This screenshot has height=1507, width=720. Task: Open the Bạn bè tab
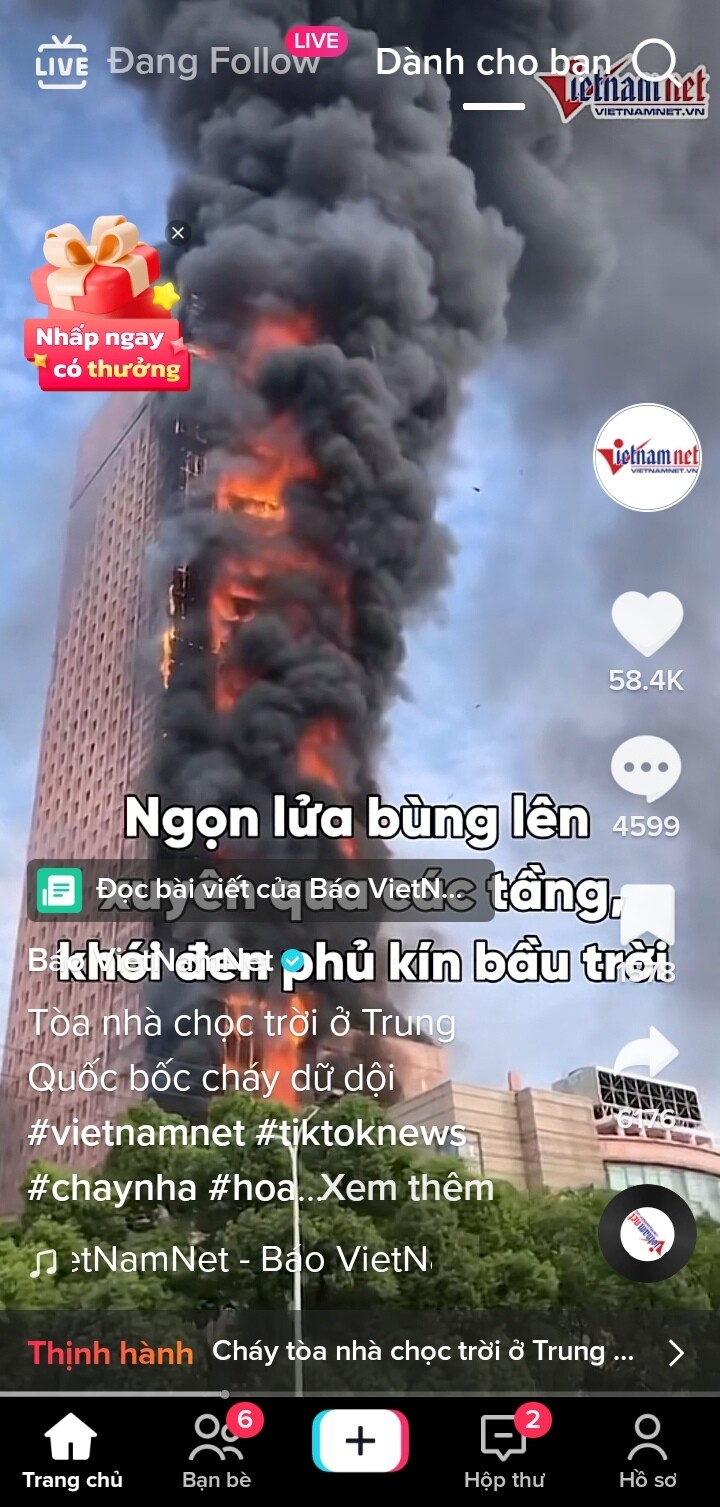click(217, 1450)
